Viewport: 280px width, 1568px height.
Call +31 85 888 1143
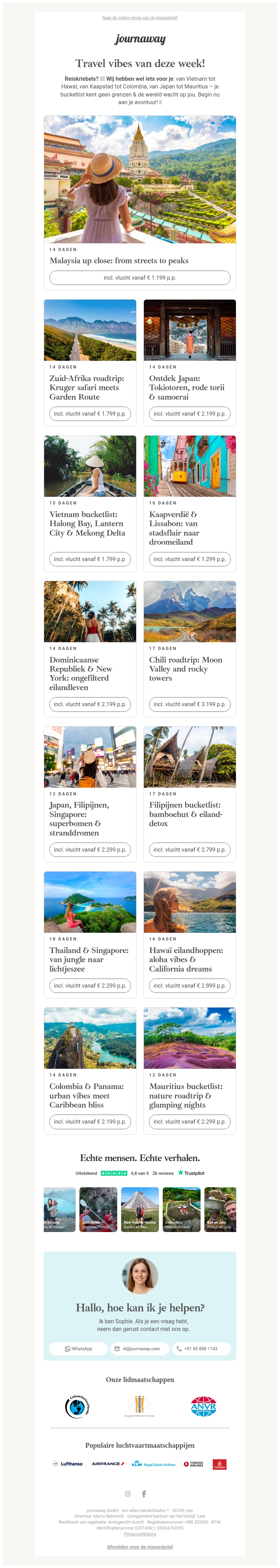[201, 1348]
